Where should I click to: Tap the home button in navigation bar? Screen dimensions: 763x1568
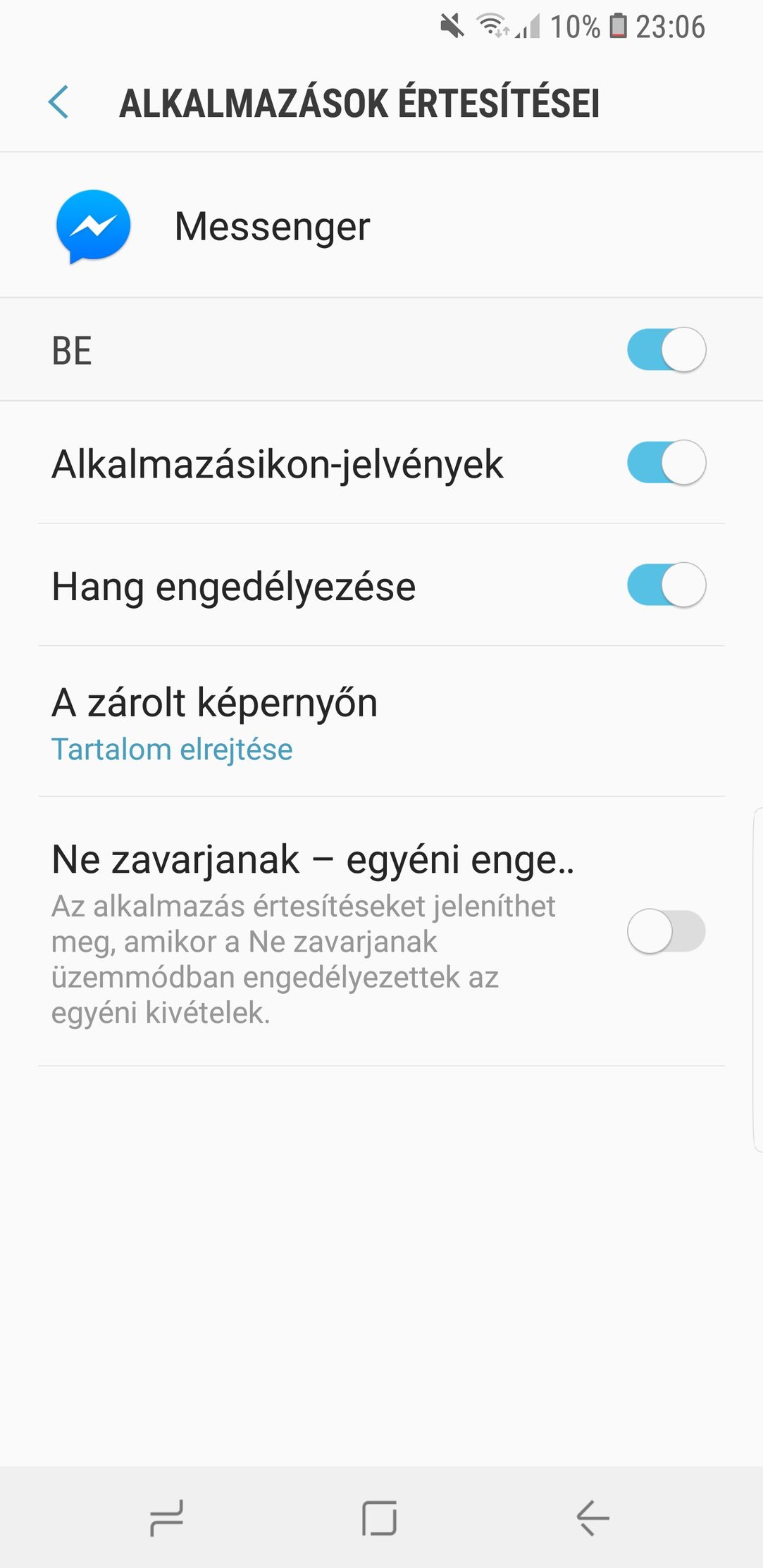click(380, 1518)
